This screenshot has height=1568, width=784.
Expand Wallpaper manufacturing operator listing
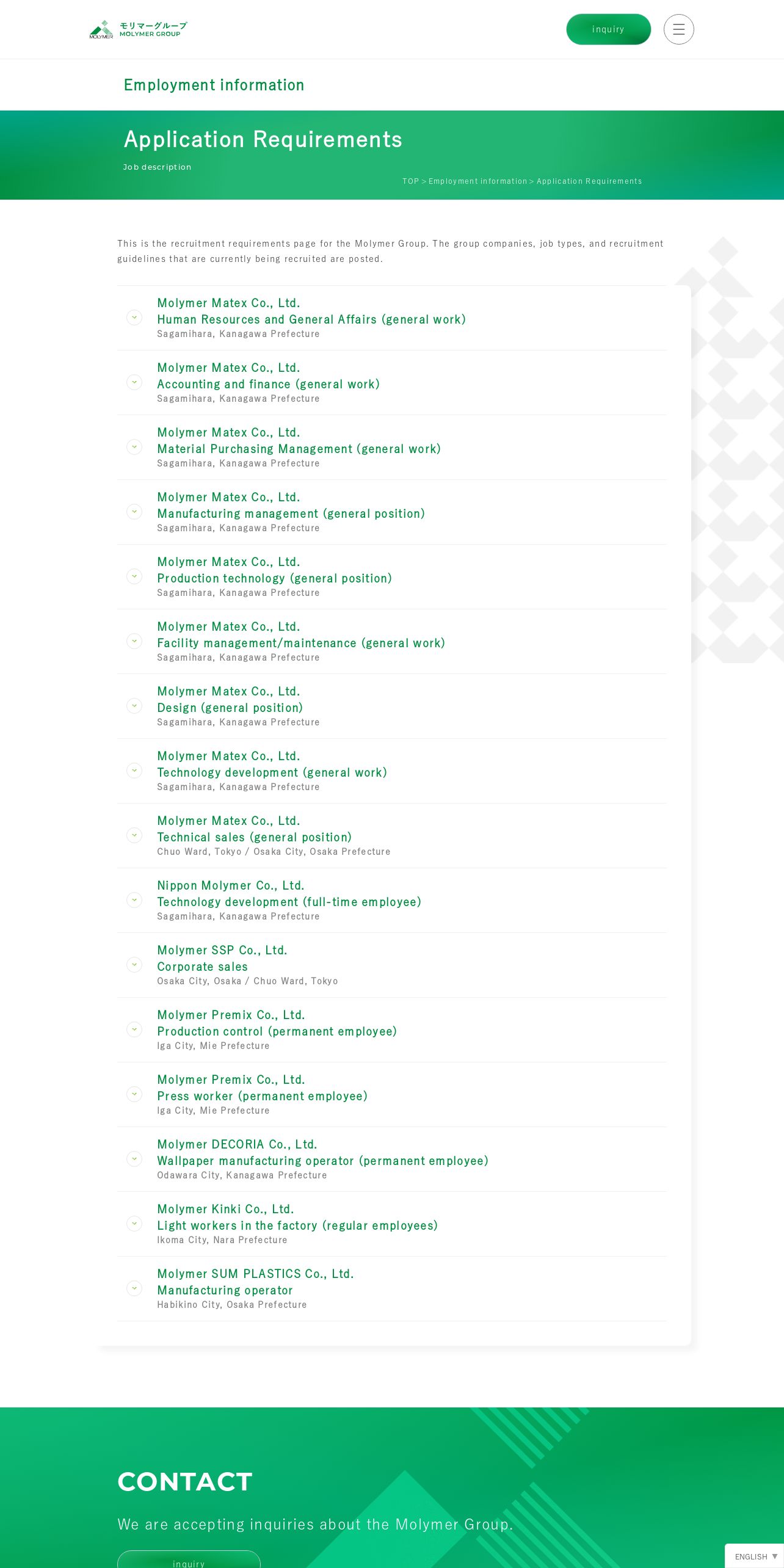391,1159
